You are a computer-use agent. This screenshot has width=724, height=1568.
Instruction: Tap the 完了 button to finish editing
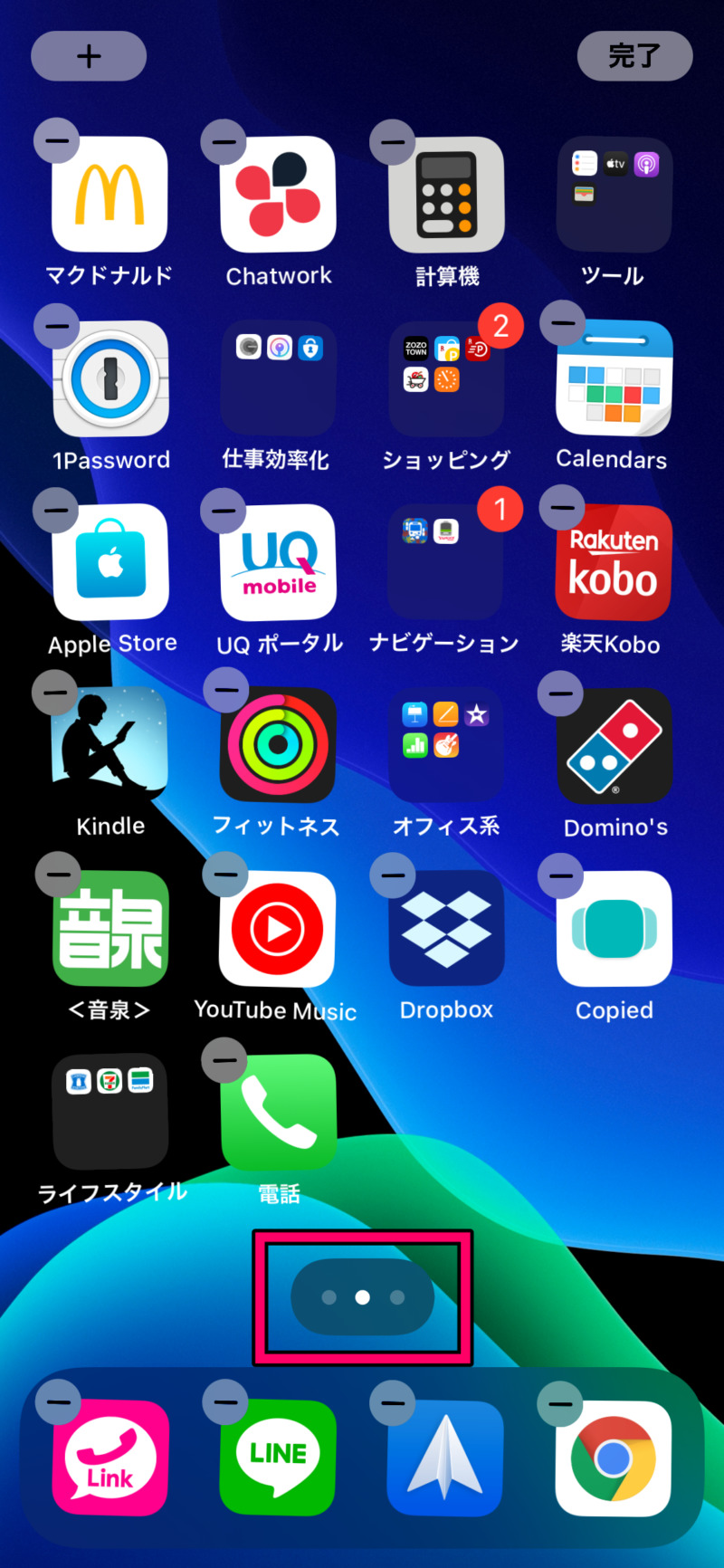(634, 56)
